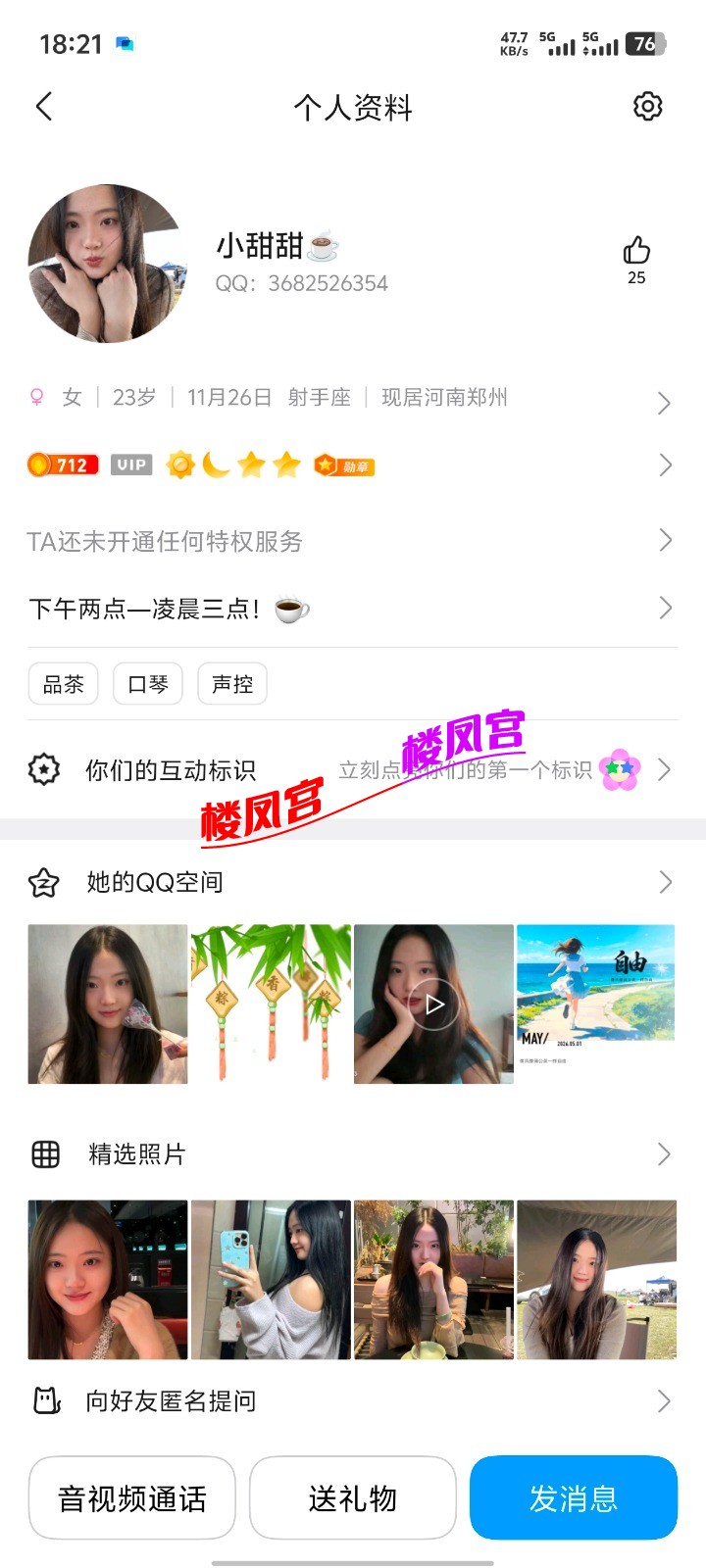The height and width of the screenshot is (1568, 706).
Task: Open the 你们的互动标识 row
Action: click(x=352, y=770)
